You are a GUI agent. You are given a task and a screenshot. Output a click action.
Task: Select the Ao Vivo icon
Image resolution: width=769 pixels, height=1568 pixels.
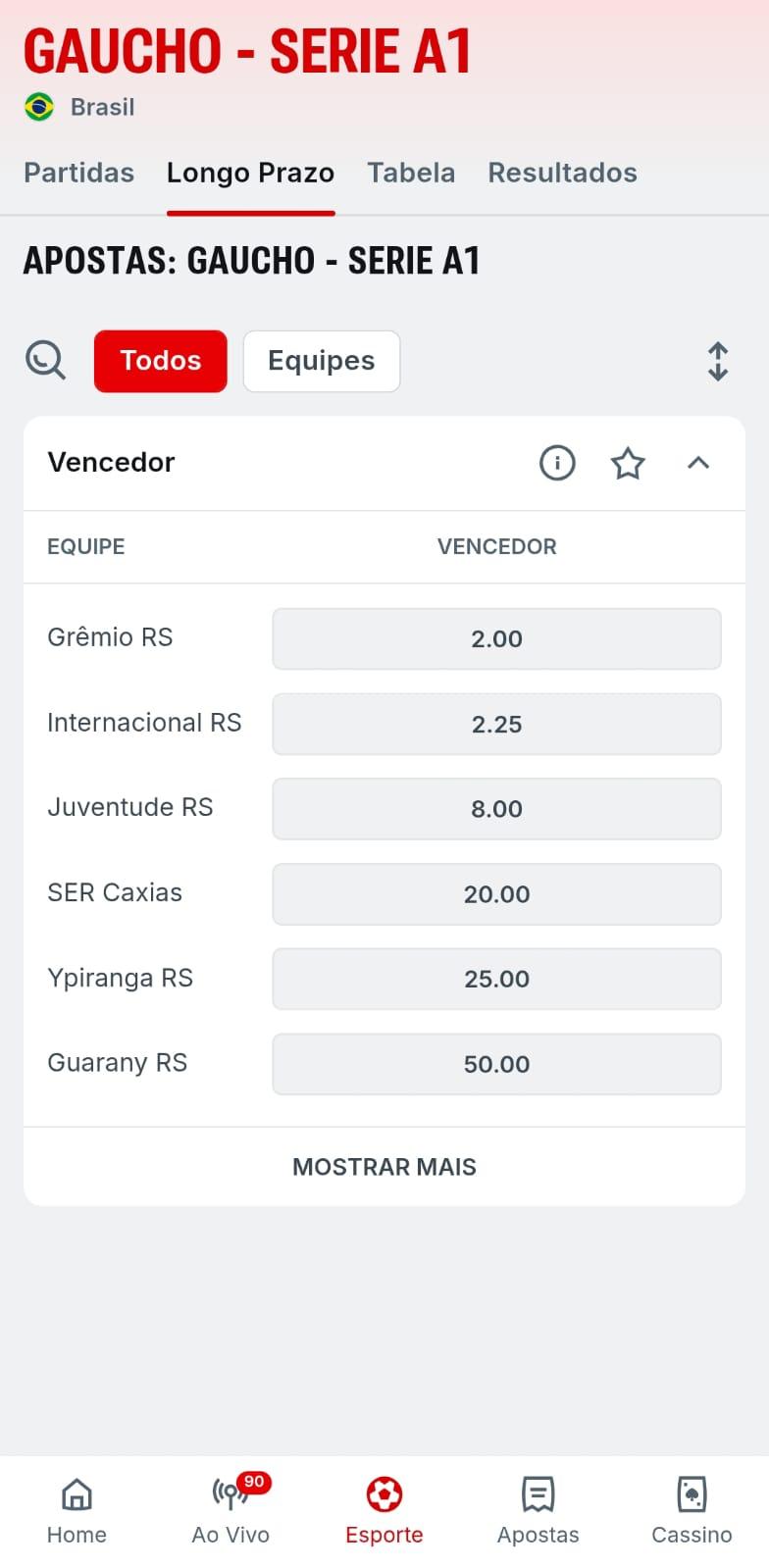click(x=230, y=1494)
